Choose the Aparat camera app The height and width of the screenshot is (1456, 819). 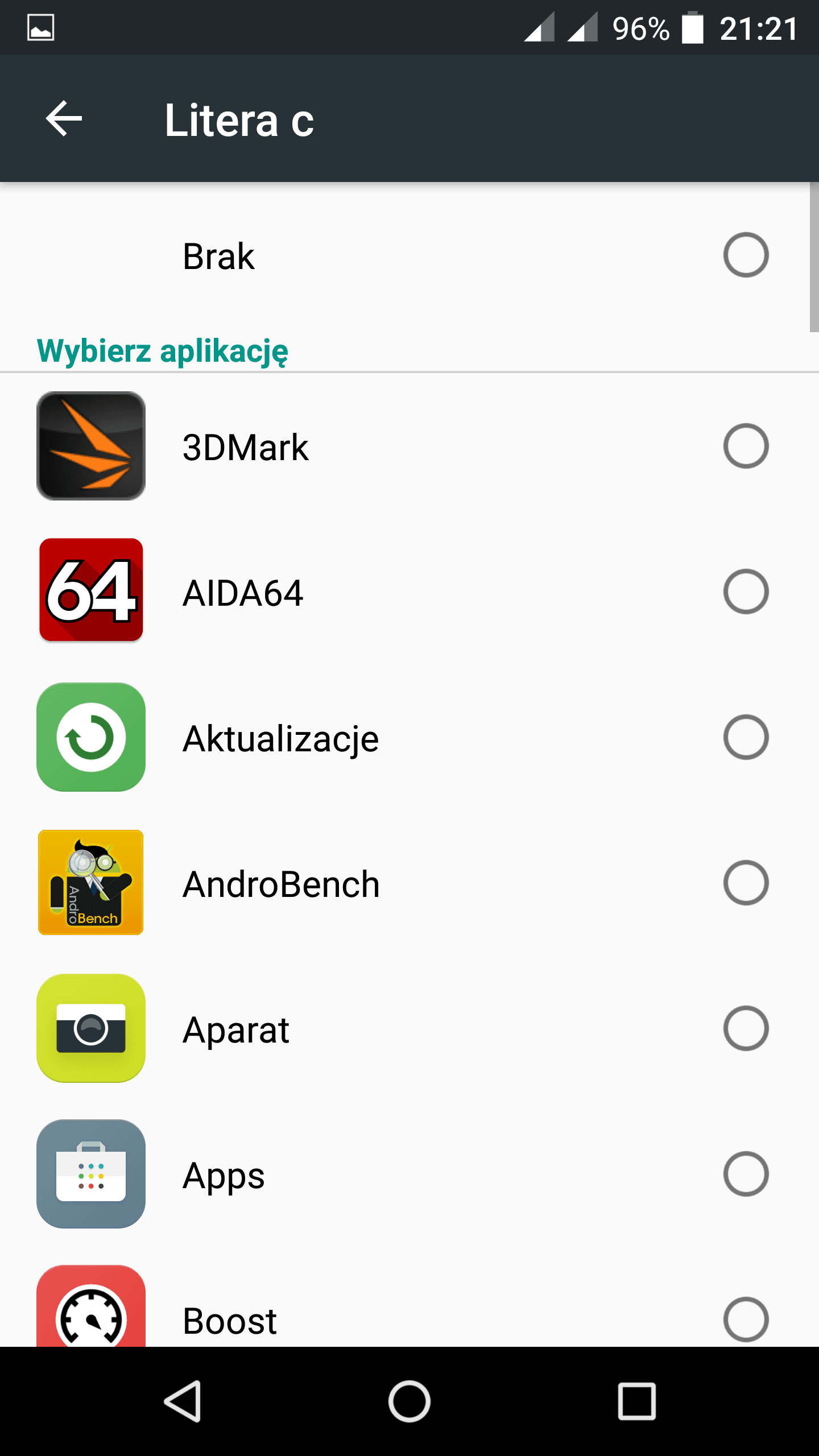(x=409, y=1028)
